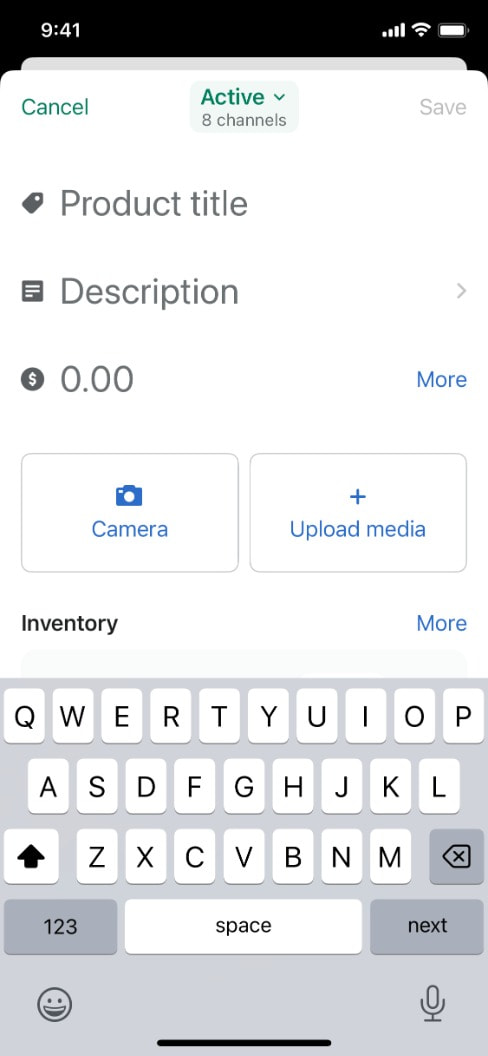
Task: Save the new product
Action: 443,107
